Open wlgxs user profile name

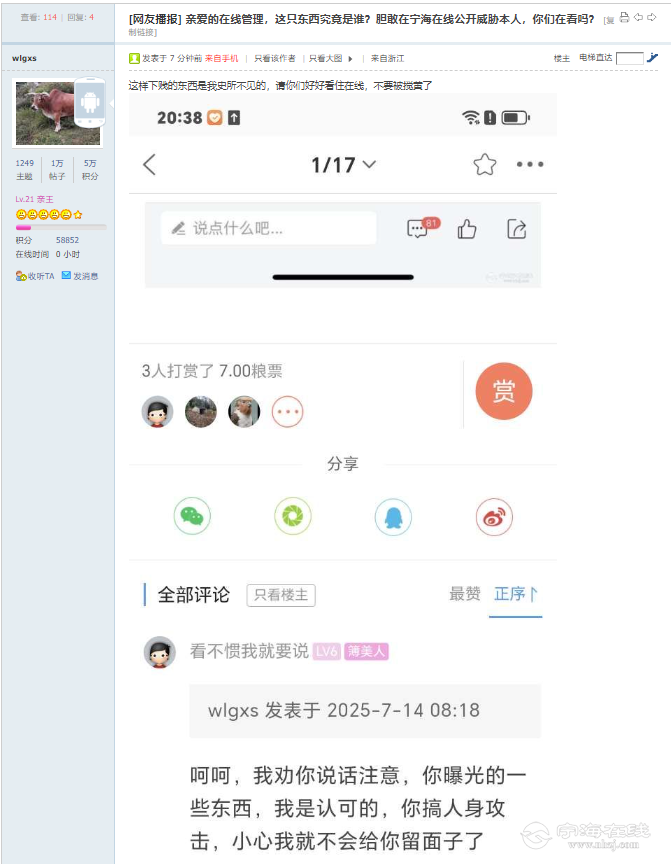tap(24, 58)
